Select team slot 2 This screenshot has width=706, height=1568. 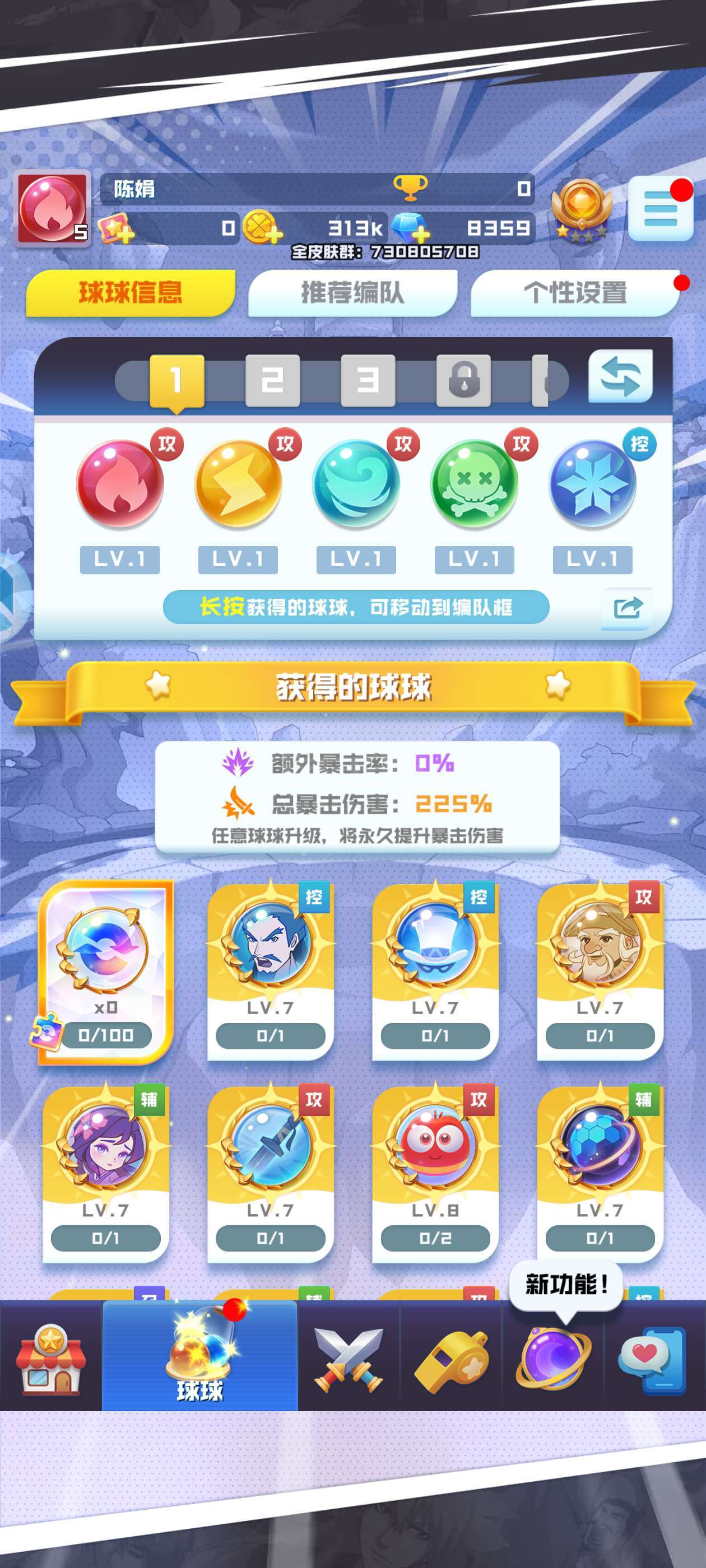coord(272,380)
